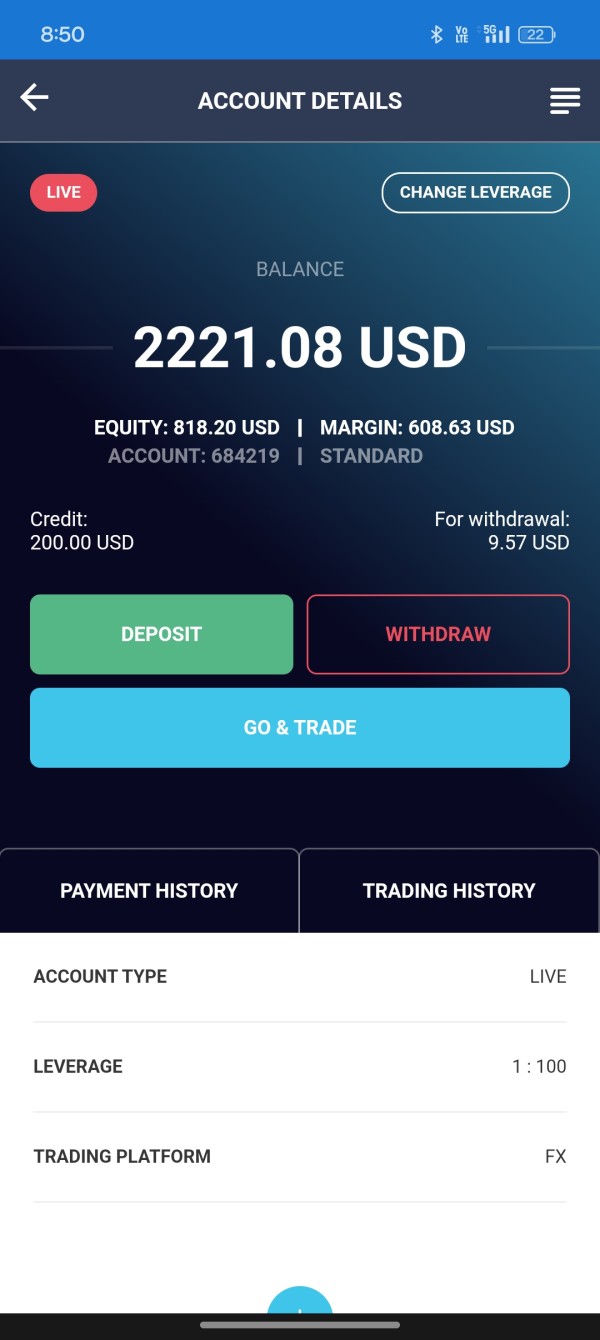Tap the Change Leverage button
The height and width of the screenshot is (1340, 600).
pos(476,193)
